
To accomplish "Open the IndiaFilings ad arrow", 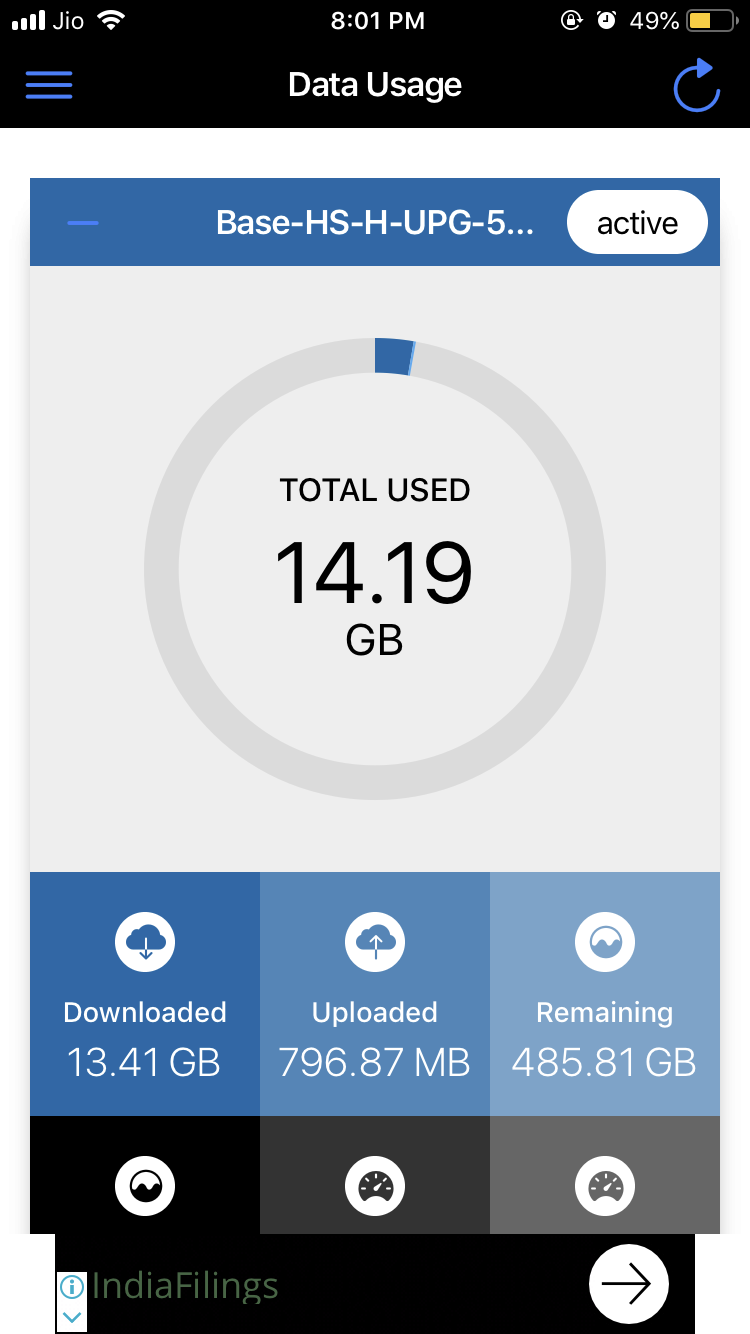I will [628, 1283].
